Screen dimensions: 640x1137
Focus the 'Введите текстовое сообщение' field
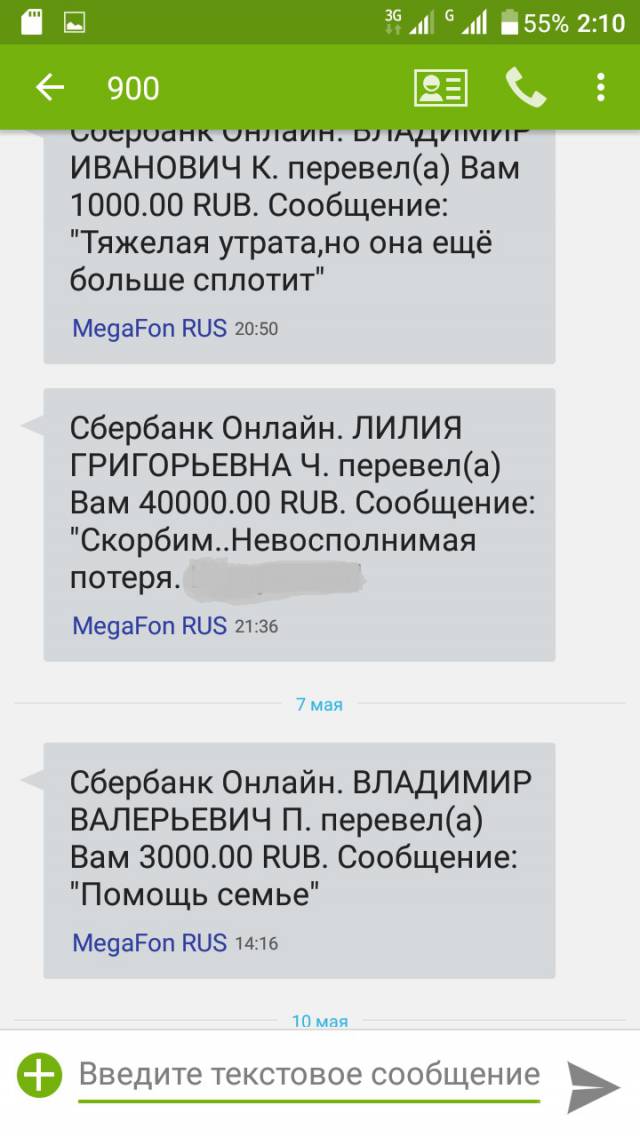tap(309, 1076)
